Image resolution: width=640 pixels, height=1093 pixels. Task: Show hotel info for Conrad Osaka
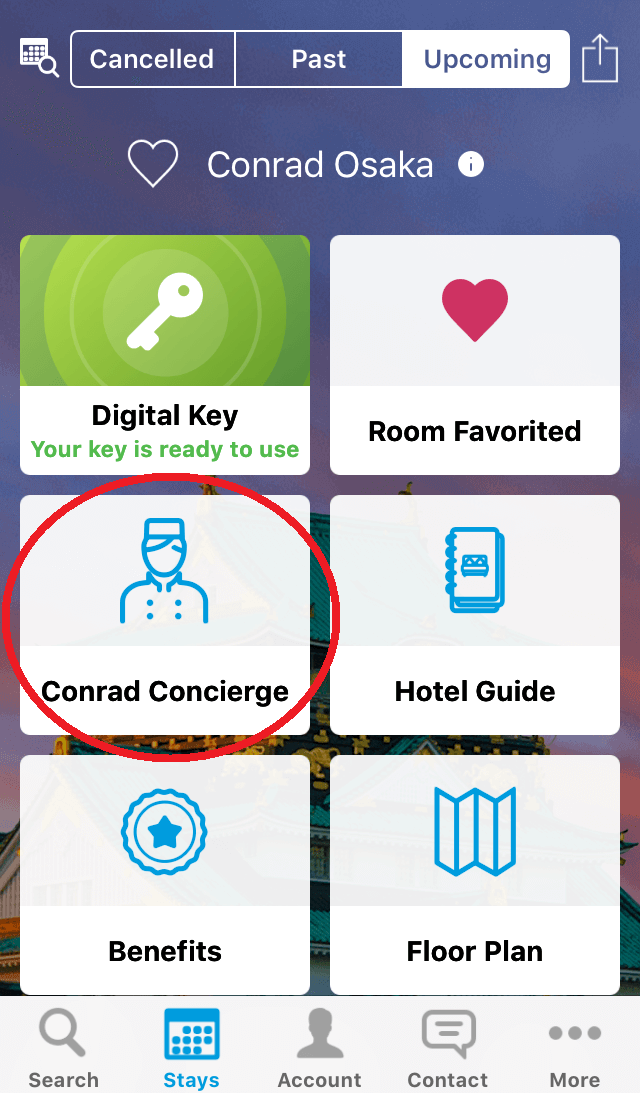[x=471, y=164]
